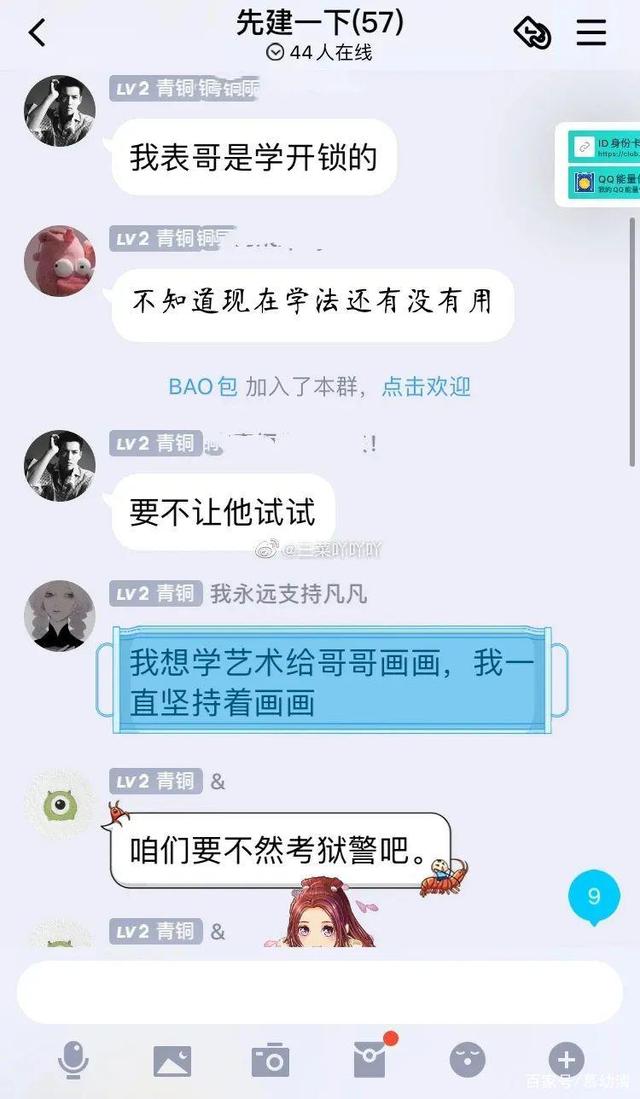This screenshot has height=1099, width=640.
Task: Open the emoji sticker panel
Action: (467, 1059)
